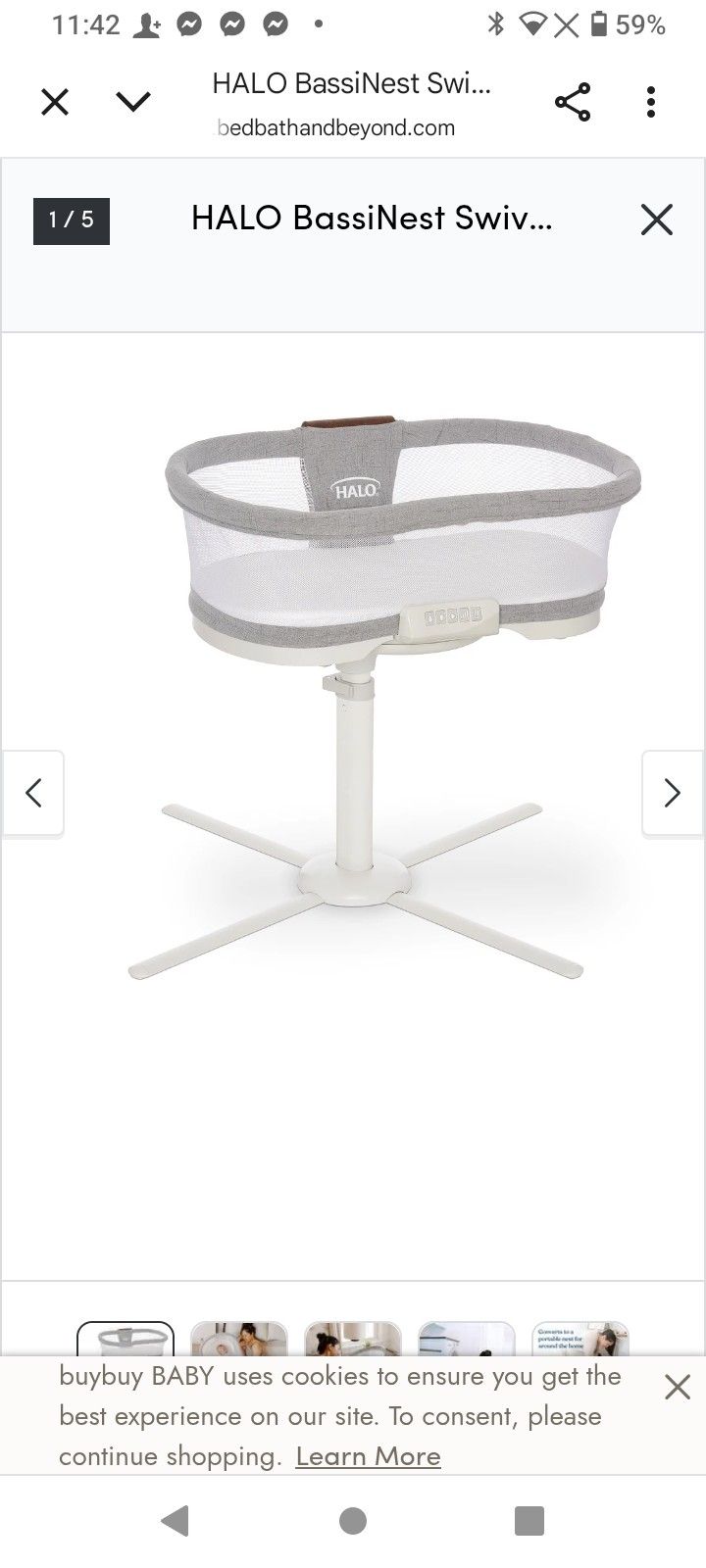The image size is (706, 1568).
Task: Dismiss the buybuy BABY cookie banner
Action: (677, 1387)
